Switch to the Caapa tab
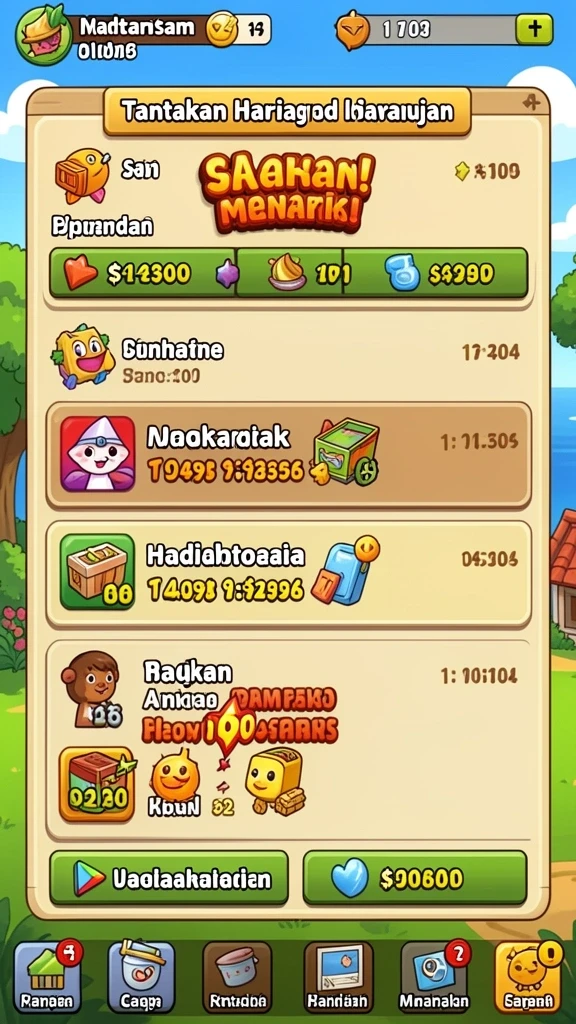The height and width of the screenshot is (1024, 576). (141, 977)
